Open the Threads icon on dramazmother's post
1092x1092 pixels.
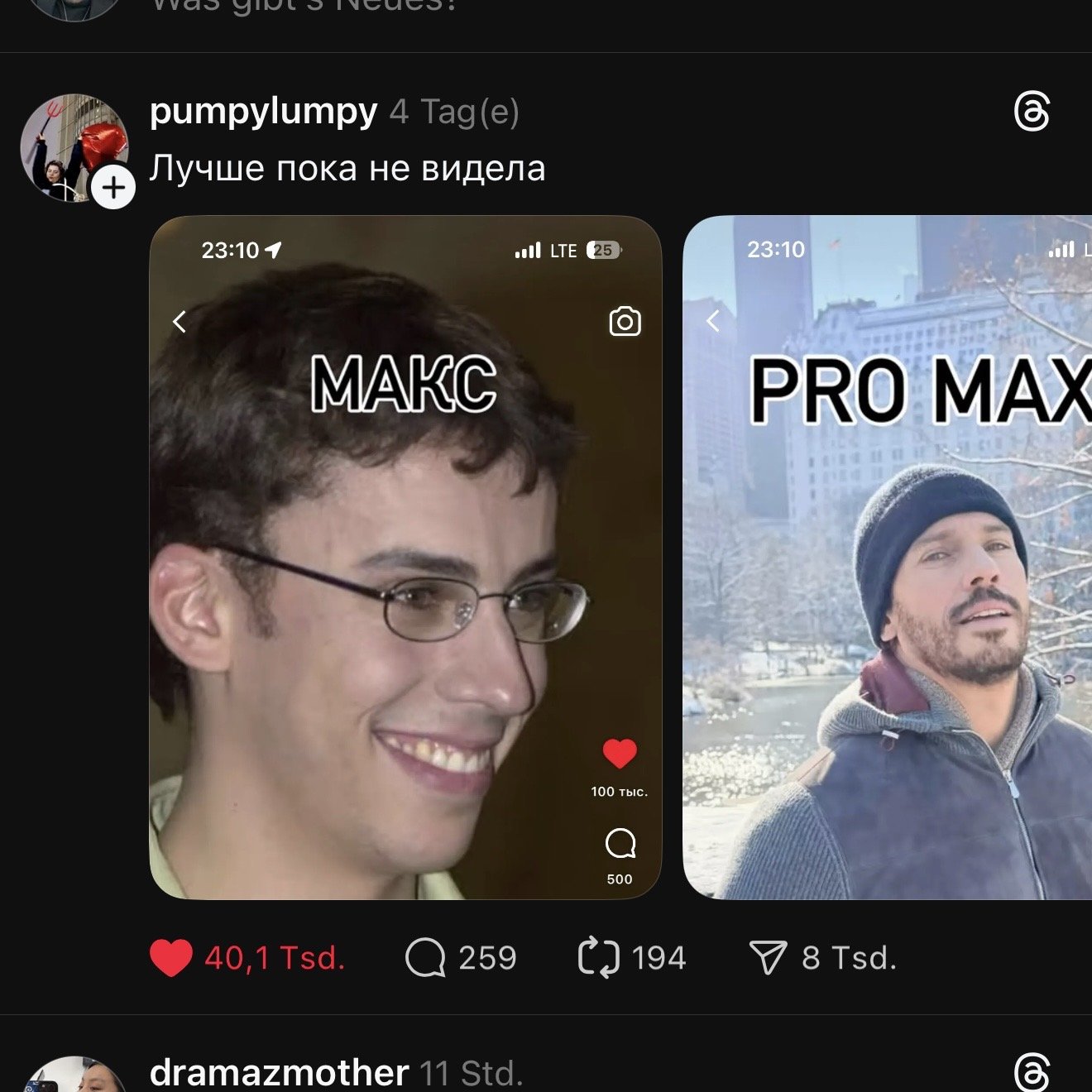coord(1032,1072)
